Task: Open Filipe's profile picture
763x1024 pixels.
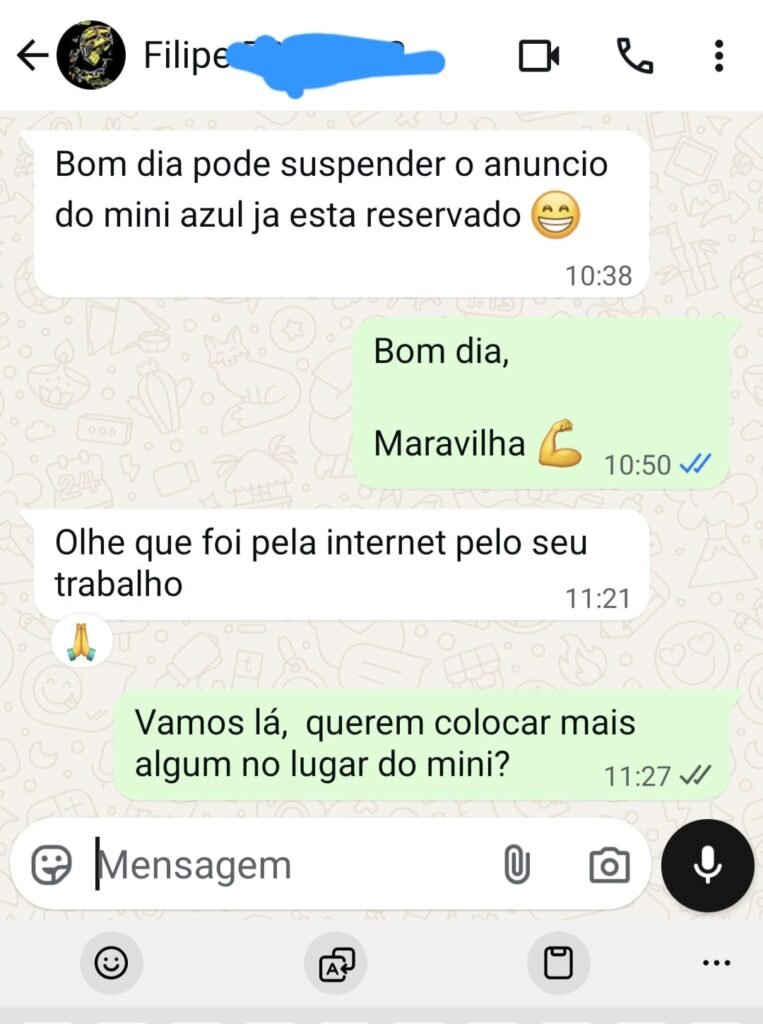Action: click(91, 57)
